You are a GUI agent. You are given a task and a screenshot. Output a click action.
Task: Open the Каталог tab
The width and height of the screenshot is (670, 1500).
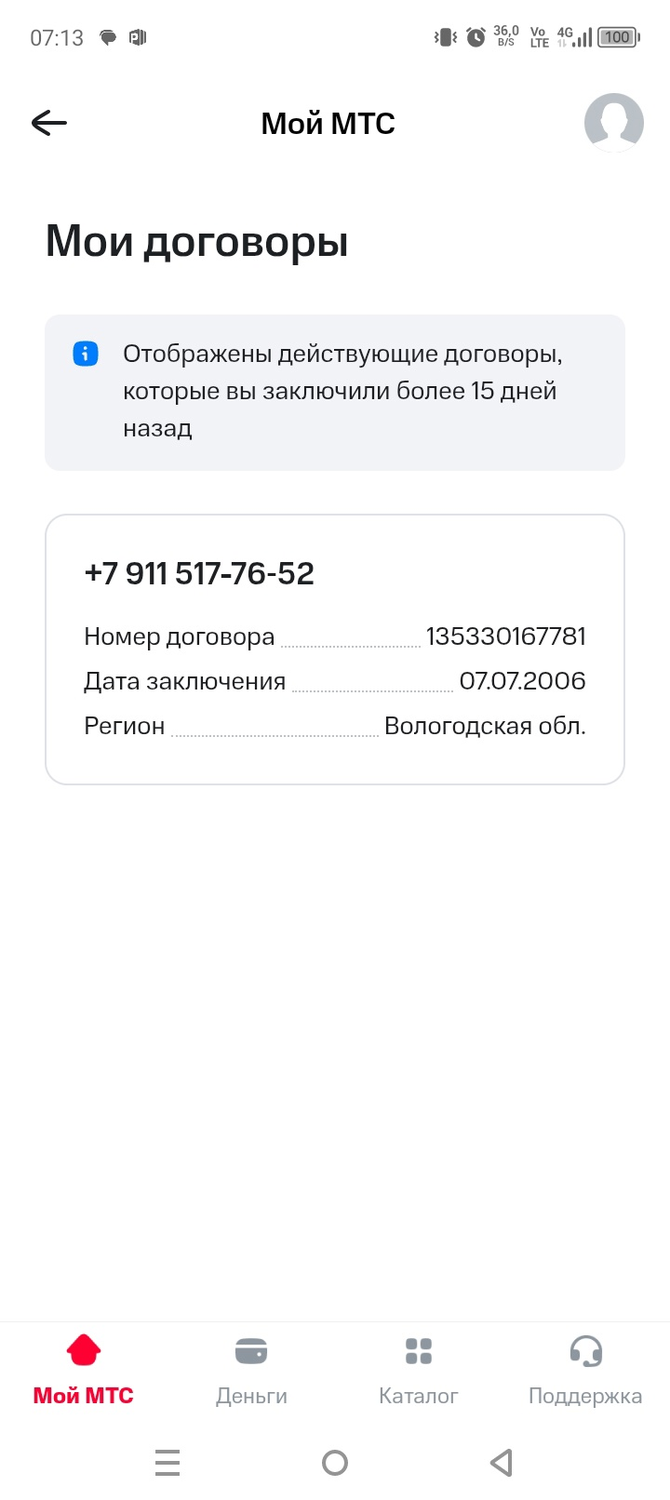pos(418,1370)
